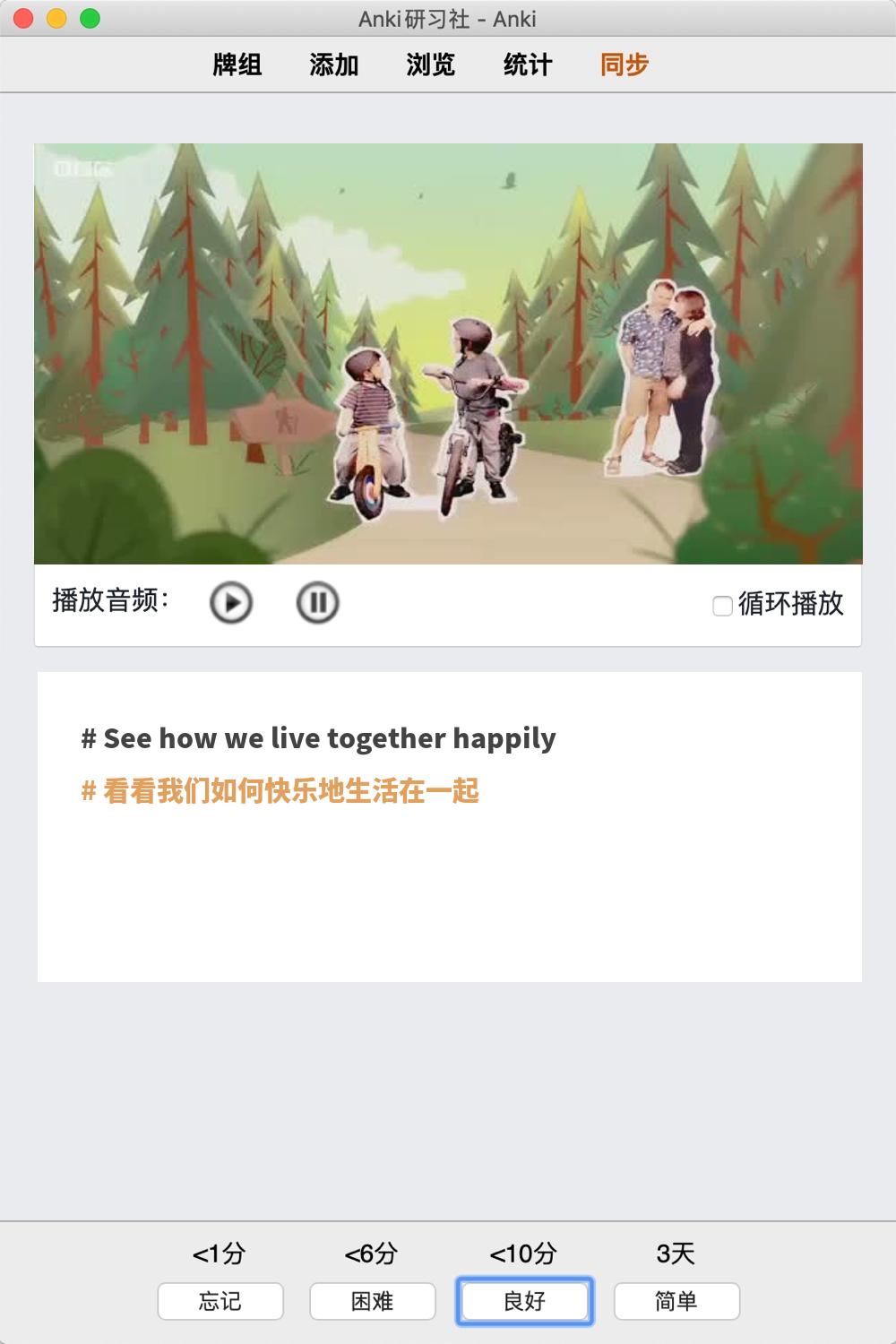This screenshot has height=1344, width=896.
Task: Maximize the Anki window
Action: pos(90,18)
